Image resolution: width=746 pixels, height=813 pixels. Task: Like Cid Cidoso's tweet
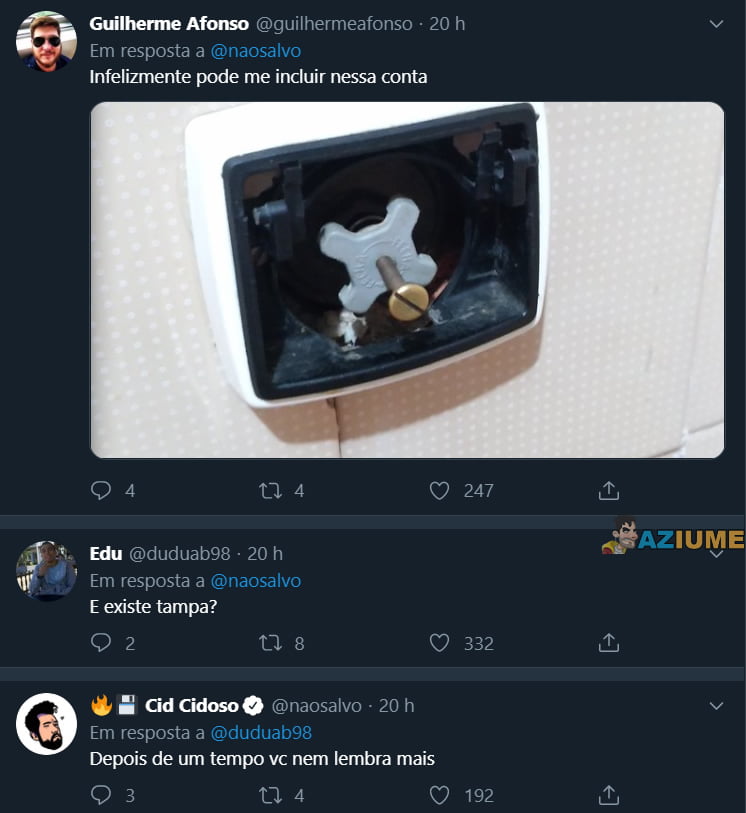coord(439,795)
